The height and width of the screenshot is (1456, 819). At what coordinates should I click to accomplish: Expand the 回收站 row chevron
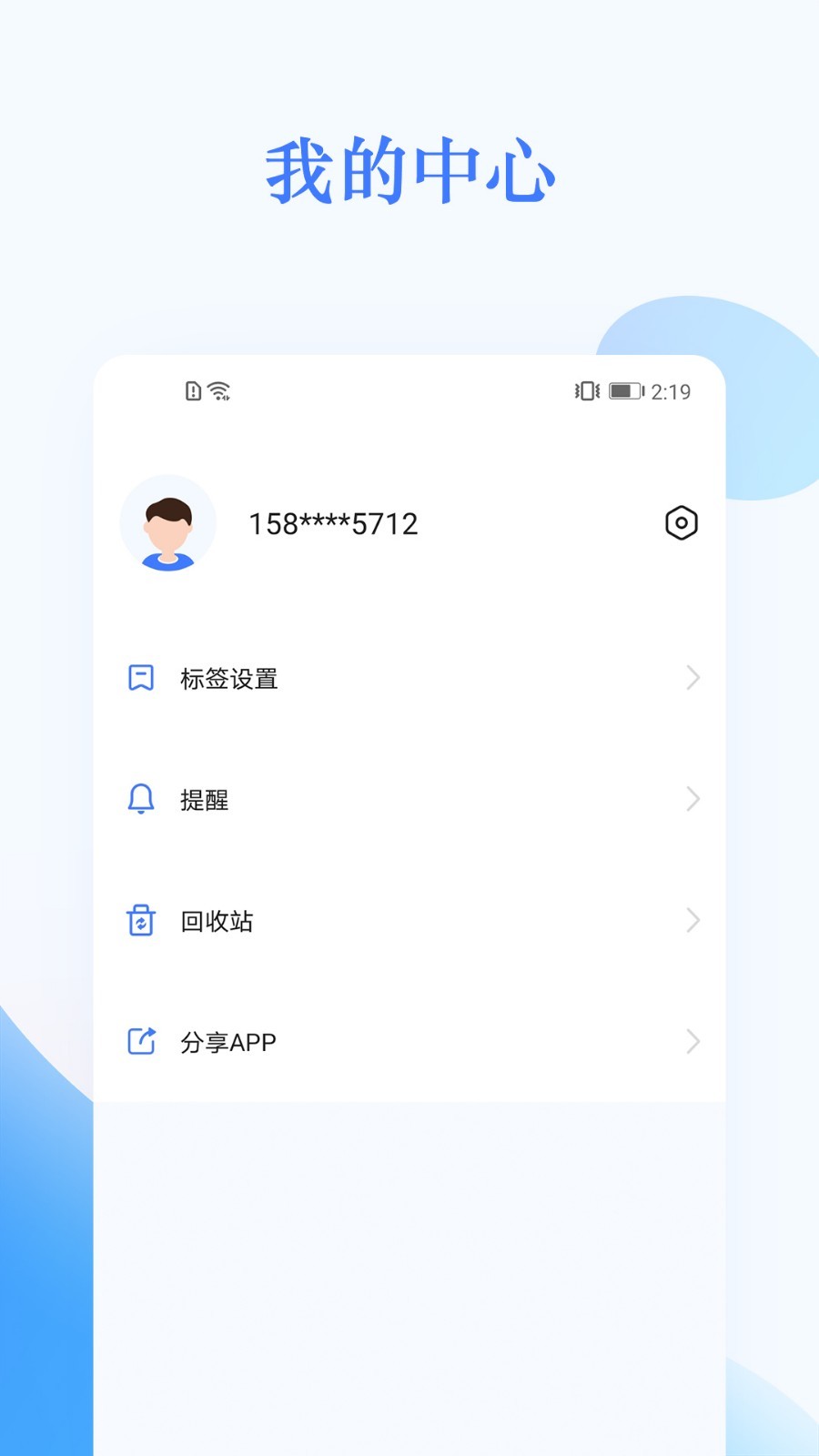coord(692,921)
